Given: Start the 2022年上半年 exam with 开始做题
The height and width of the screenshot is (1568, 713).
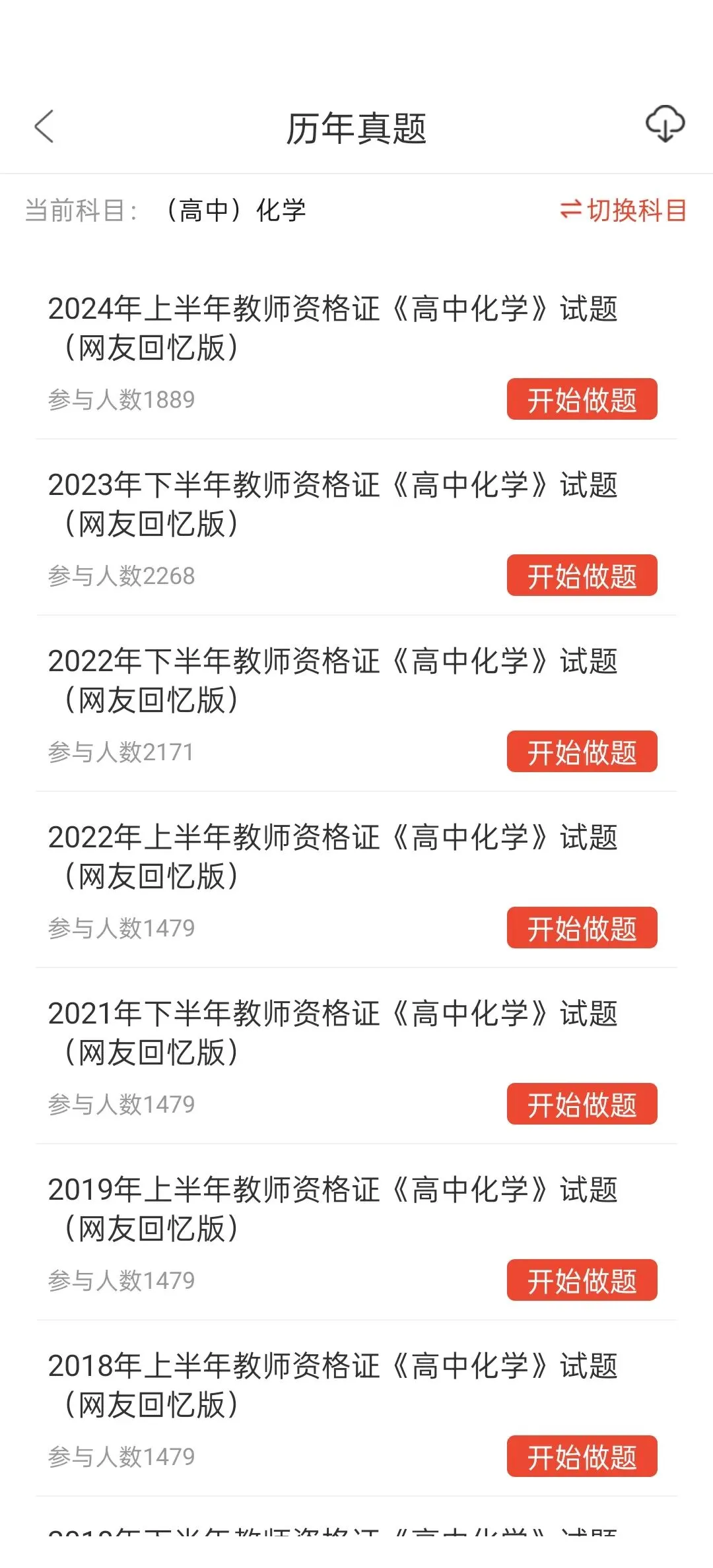Looking at the screenshot, I should [x=582, y=928].
